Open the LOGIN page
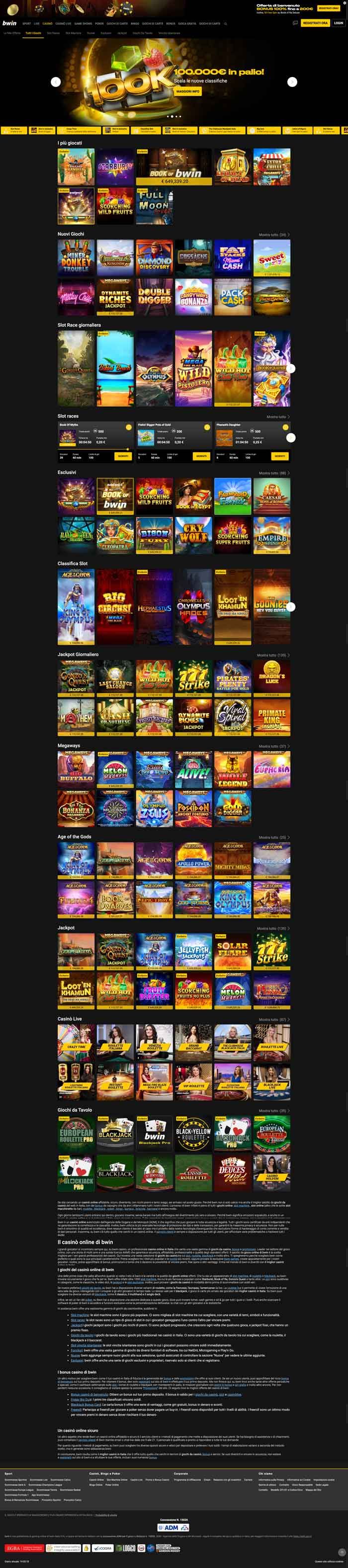The image size is (348, 1568). 338,23
